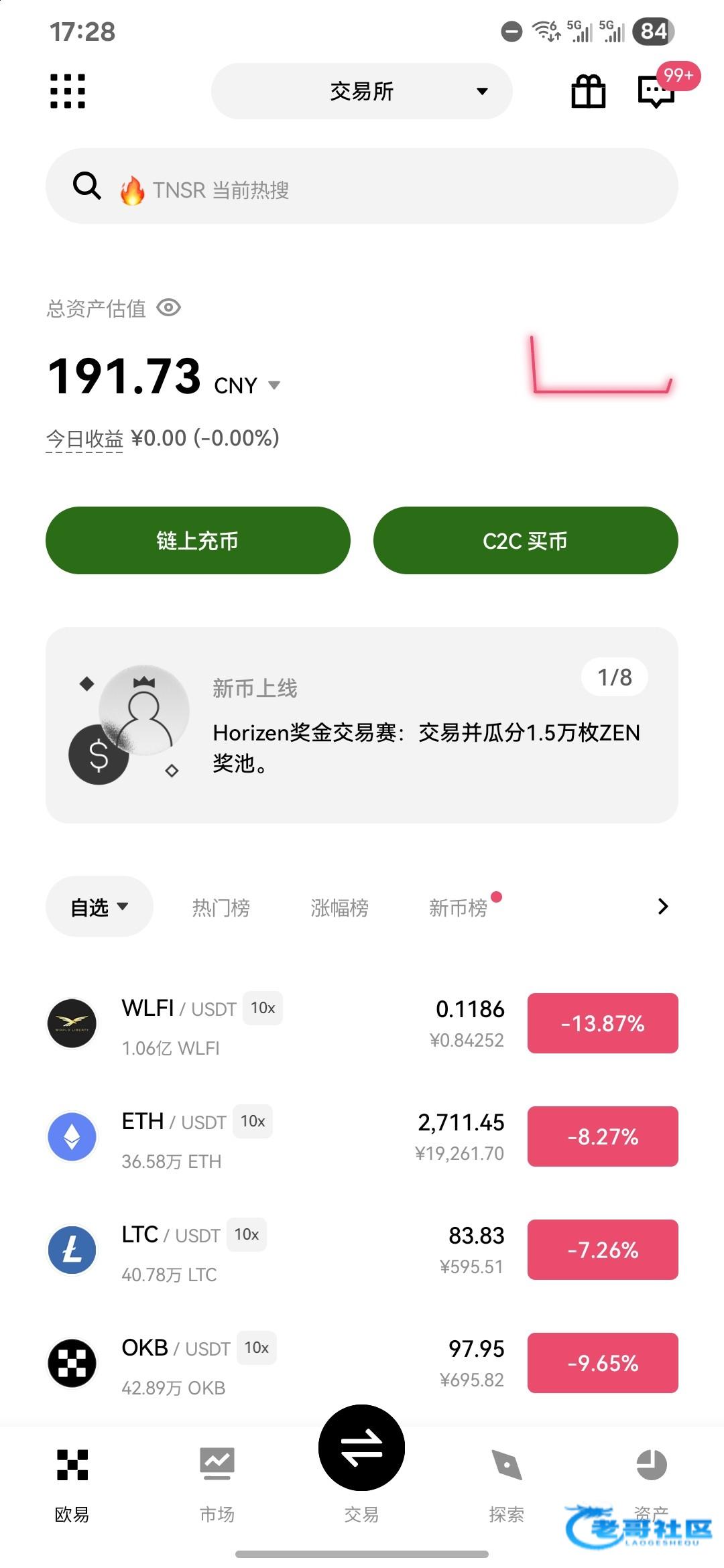Expand the 交易所 mode dropdown

(362, 91)
